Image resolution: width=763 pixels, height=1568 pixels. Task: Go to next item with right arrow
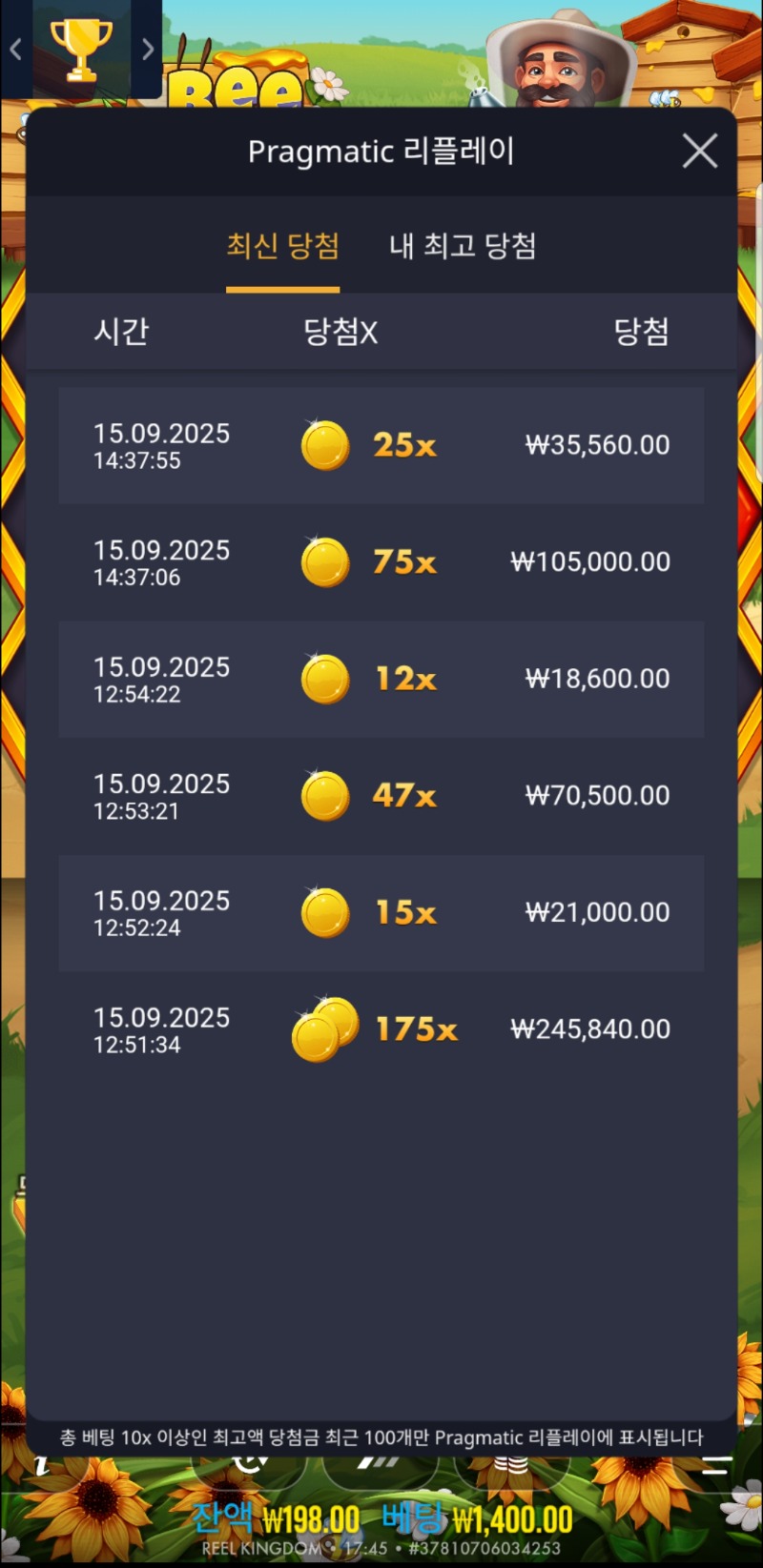point(148,50)
